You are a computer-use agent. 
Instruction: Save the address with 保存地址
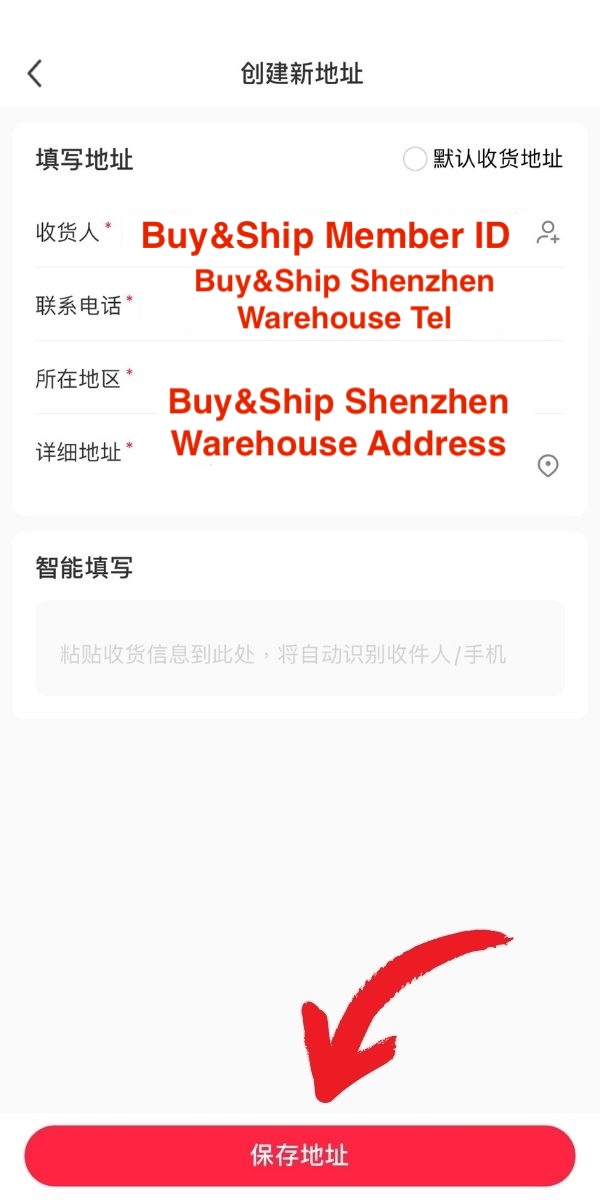click(300, 1156)
